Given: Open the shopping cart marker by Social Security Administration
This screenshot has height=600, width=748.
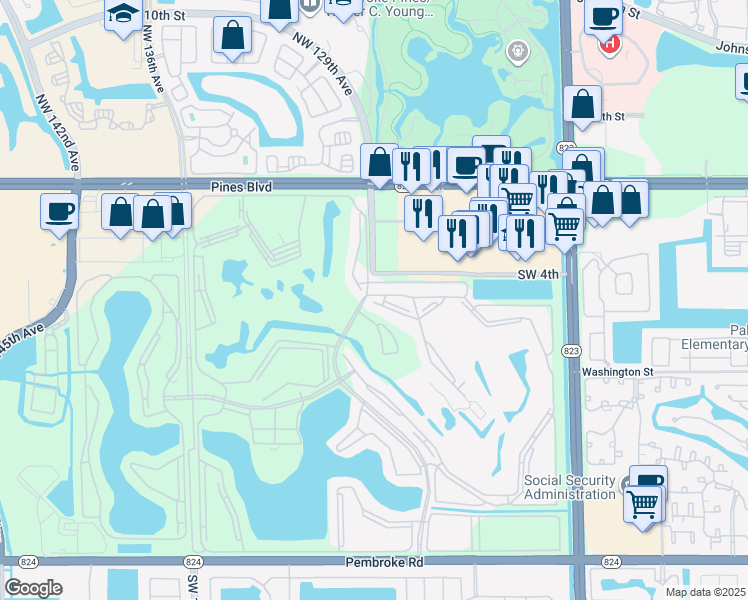Looking at the screenshot, I should coord(642,503).
